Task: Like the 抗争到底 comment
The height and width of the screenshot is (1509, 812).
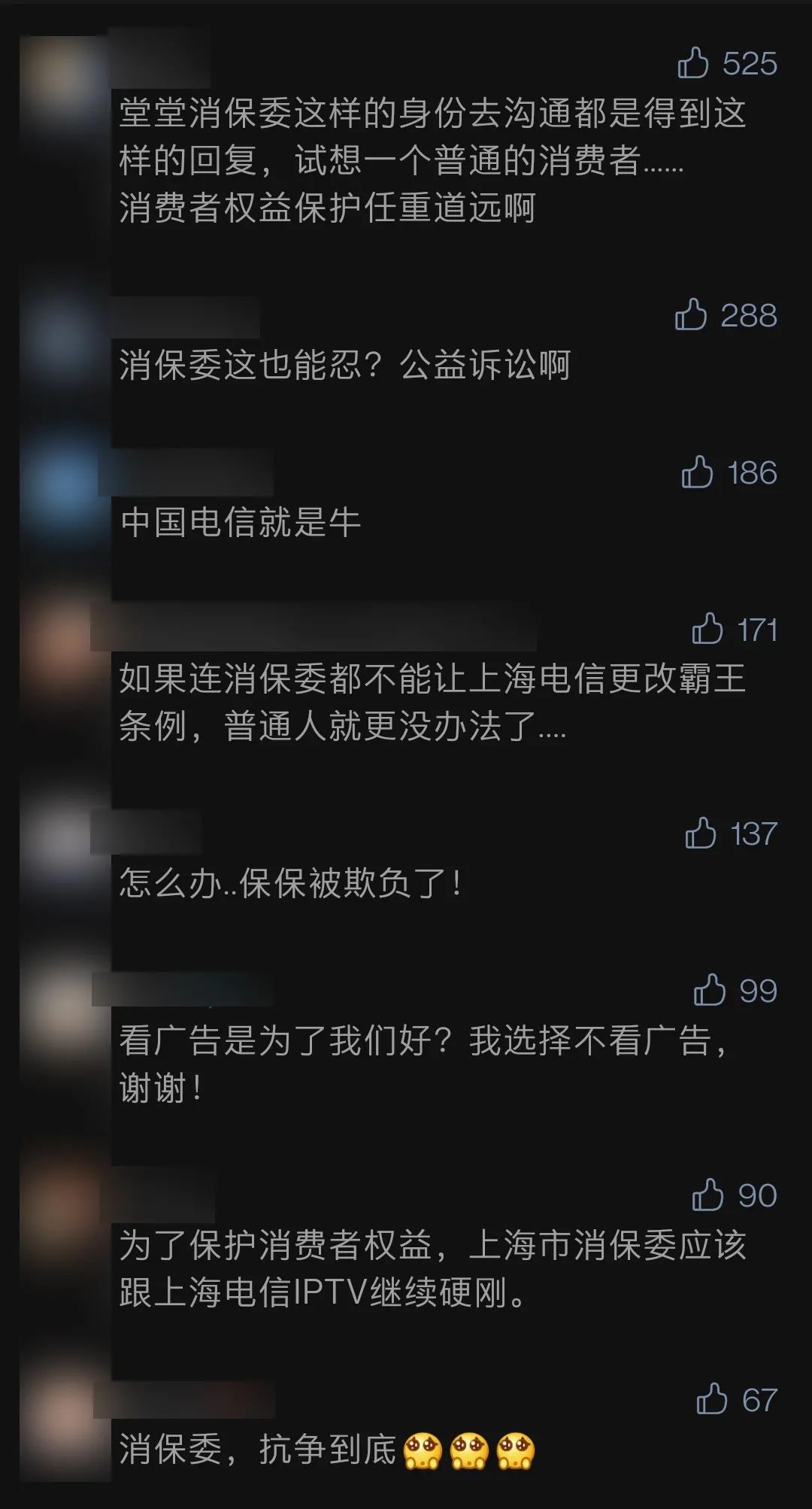Action: point(711,1399)
